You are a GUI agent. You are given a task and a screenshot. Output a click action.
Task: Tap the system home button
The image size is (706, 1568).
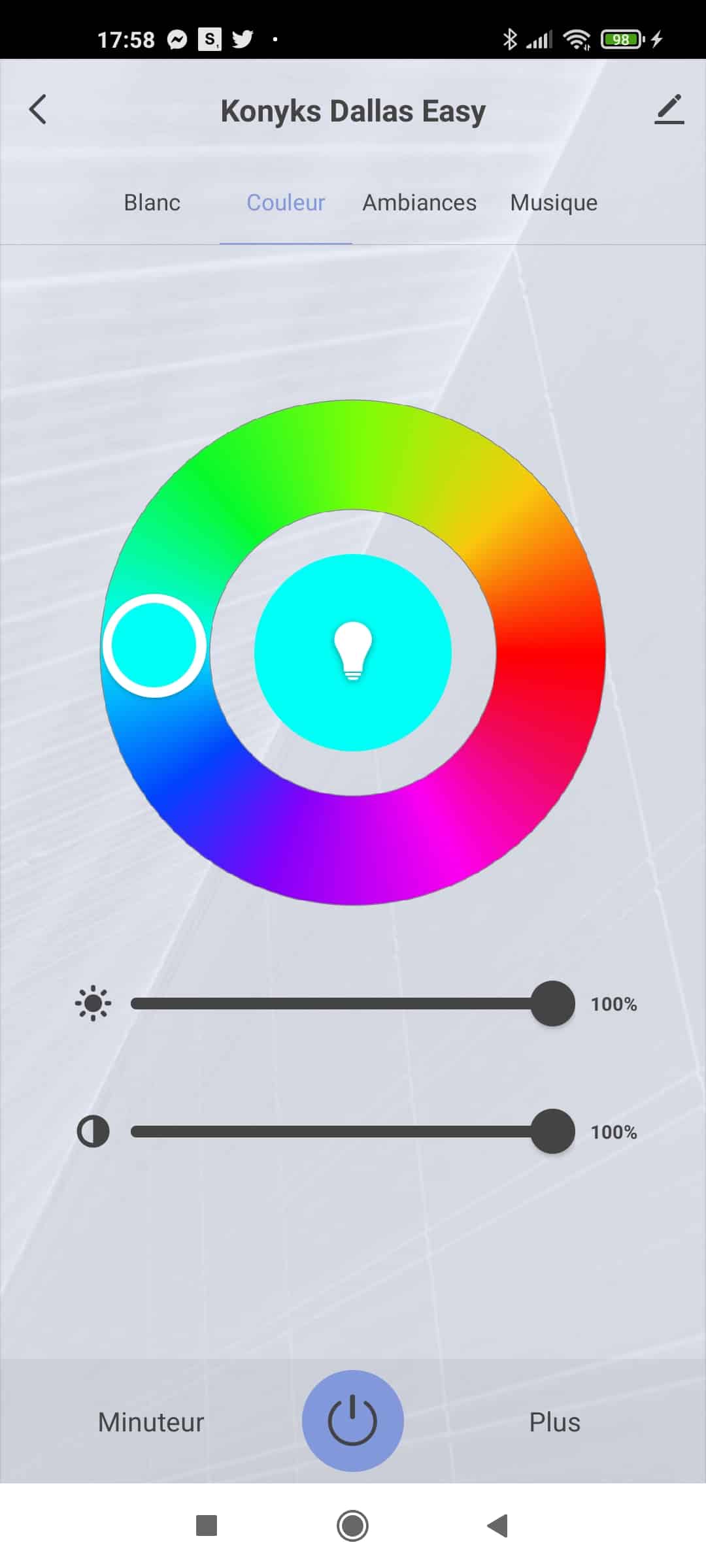click(x=352, y=1526)
